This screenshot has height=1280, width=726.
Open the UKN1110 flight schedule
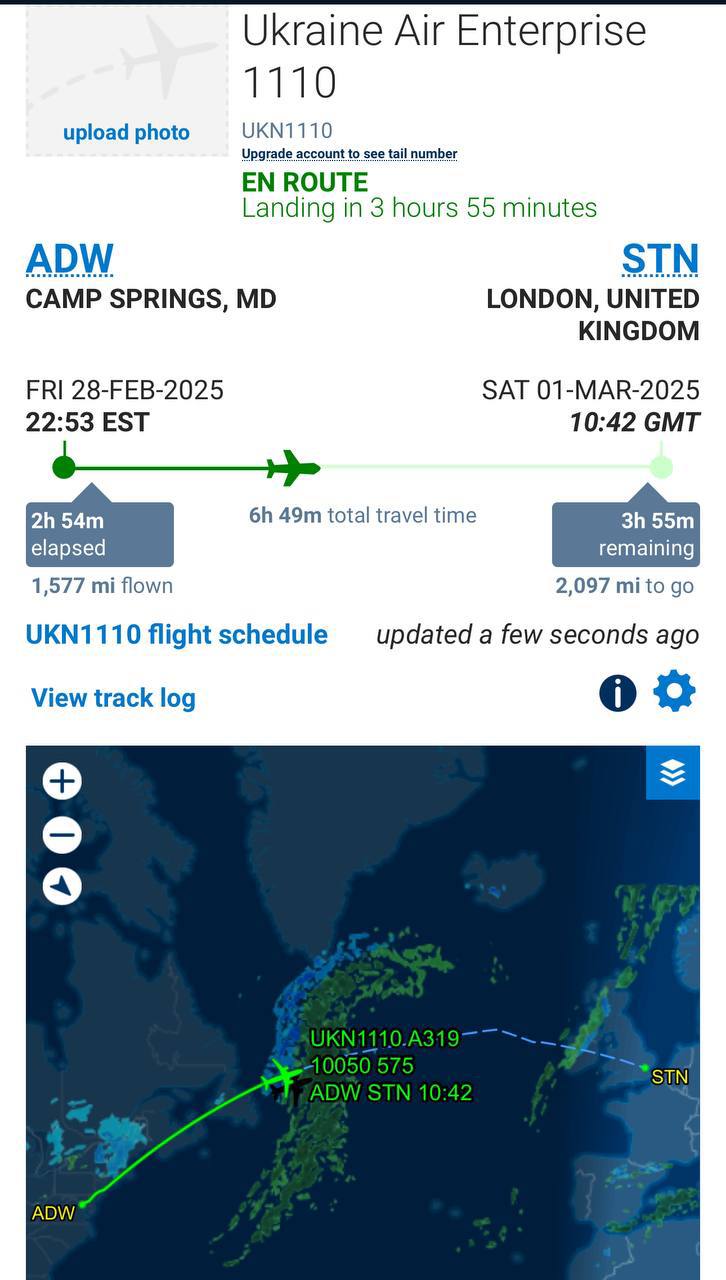tap(177, 635)
